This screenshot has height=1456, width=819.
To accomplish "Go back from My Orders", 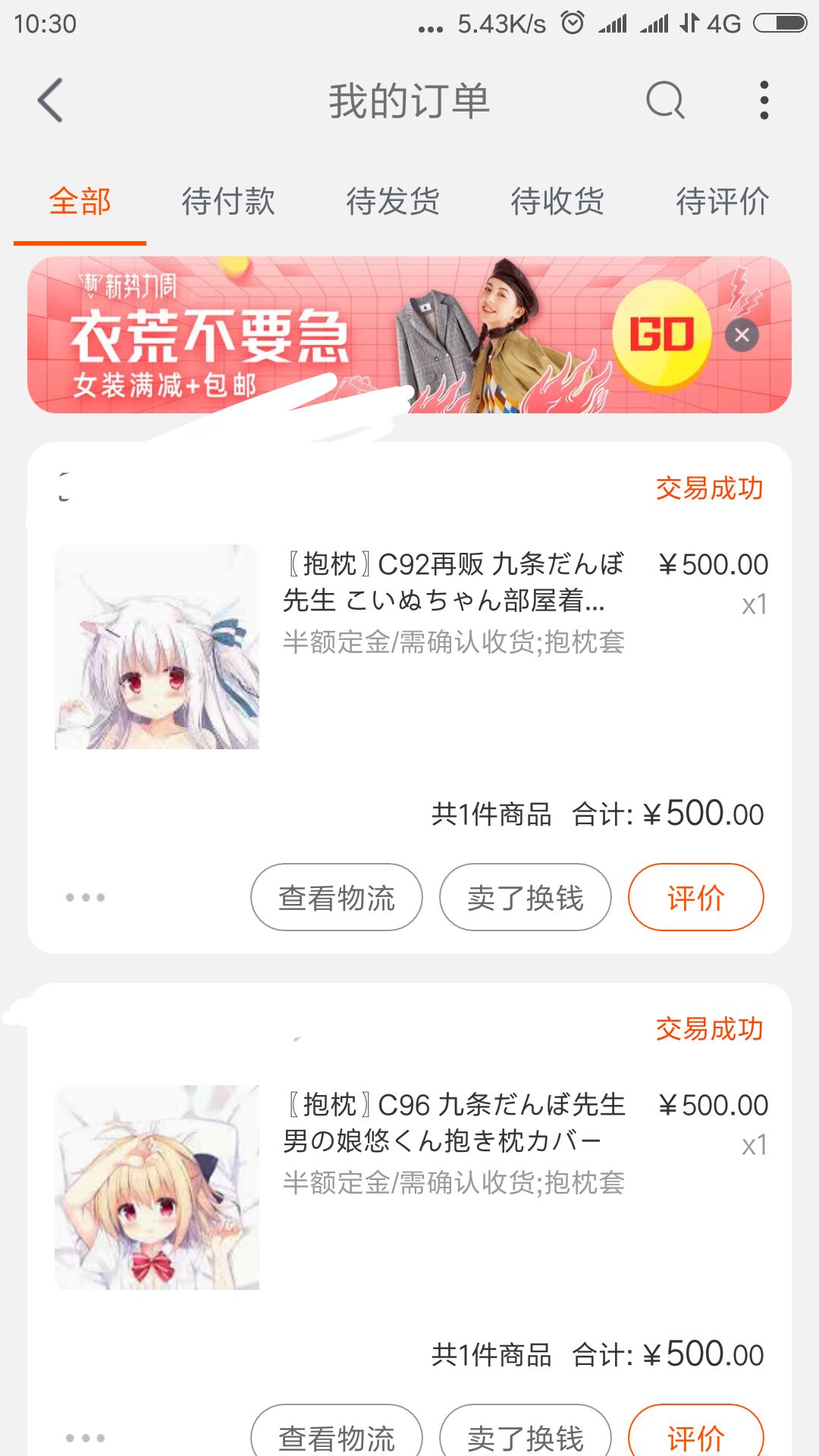I will 50,100.
